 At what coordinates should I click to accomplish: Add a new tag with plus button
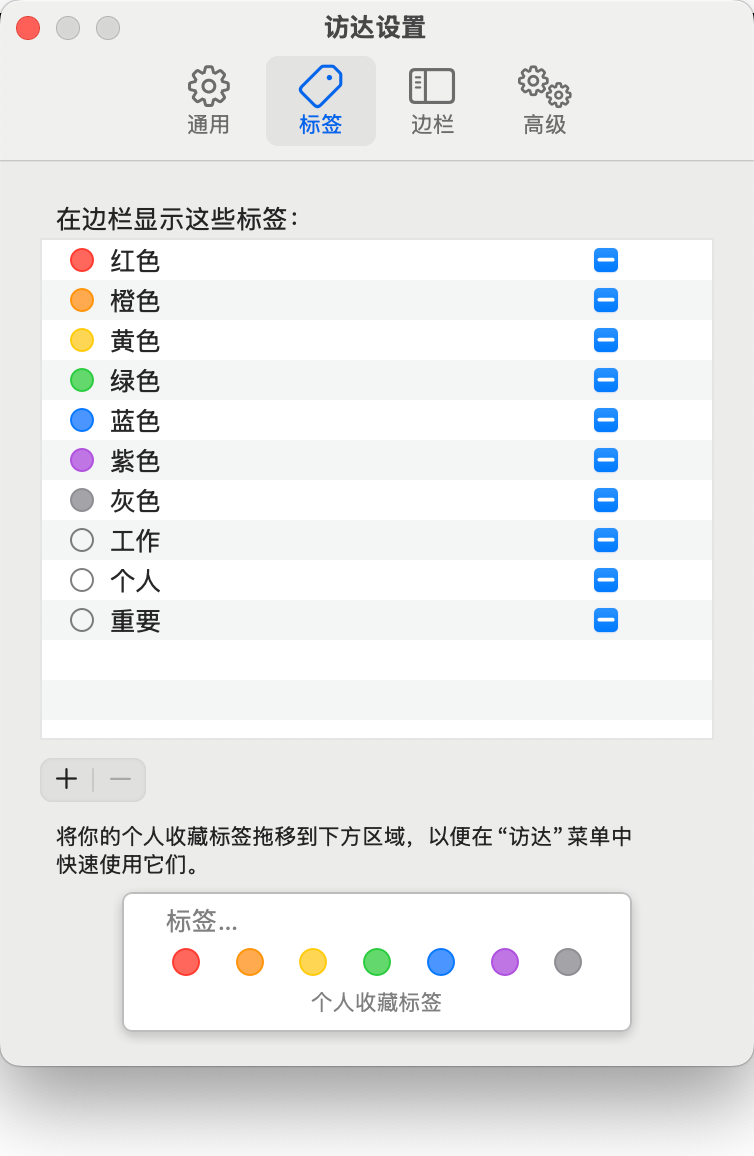67,780
